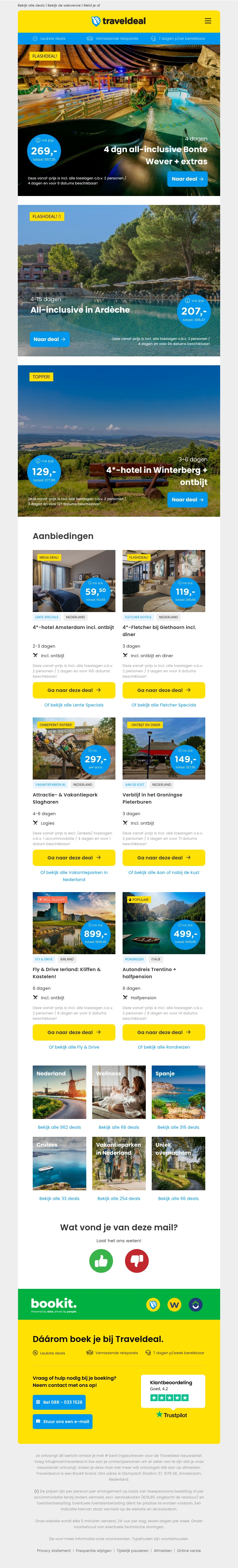Open the Cruises category tile
Image resolution: width=238 pixels, height=1568 pixels.
point(59,1164)
